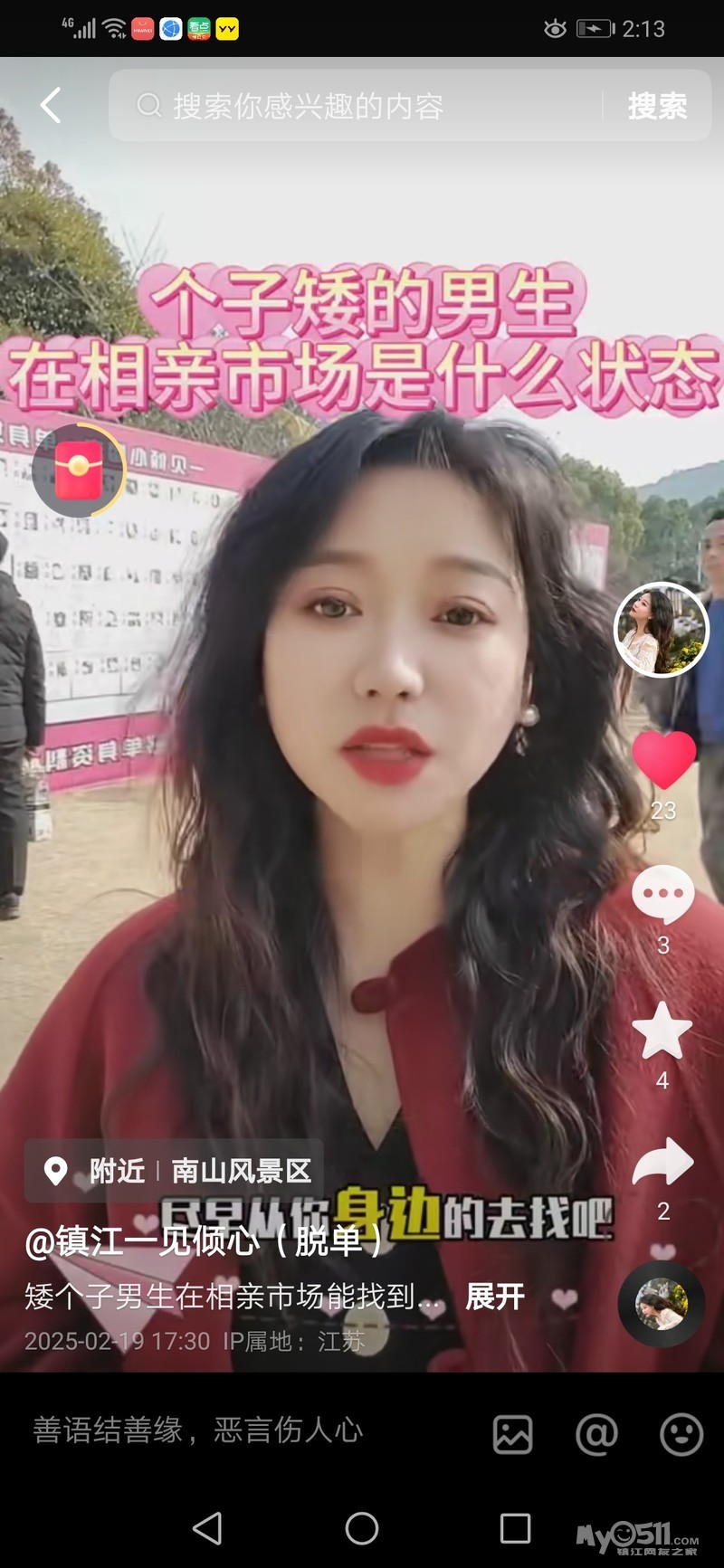Open location tag 南山风景区
Viewport: 724px width, 1568px height.
241,1171
